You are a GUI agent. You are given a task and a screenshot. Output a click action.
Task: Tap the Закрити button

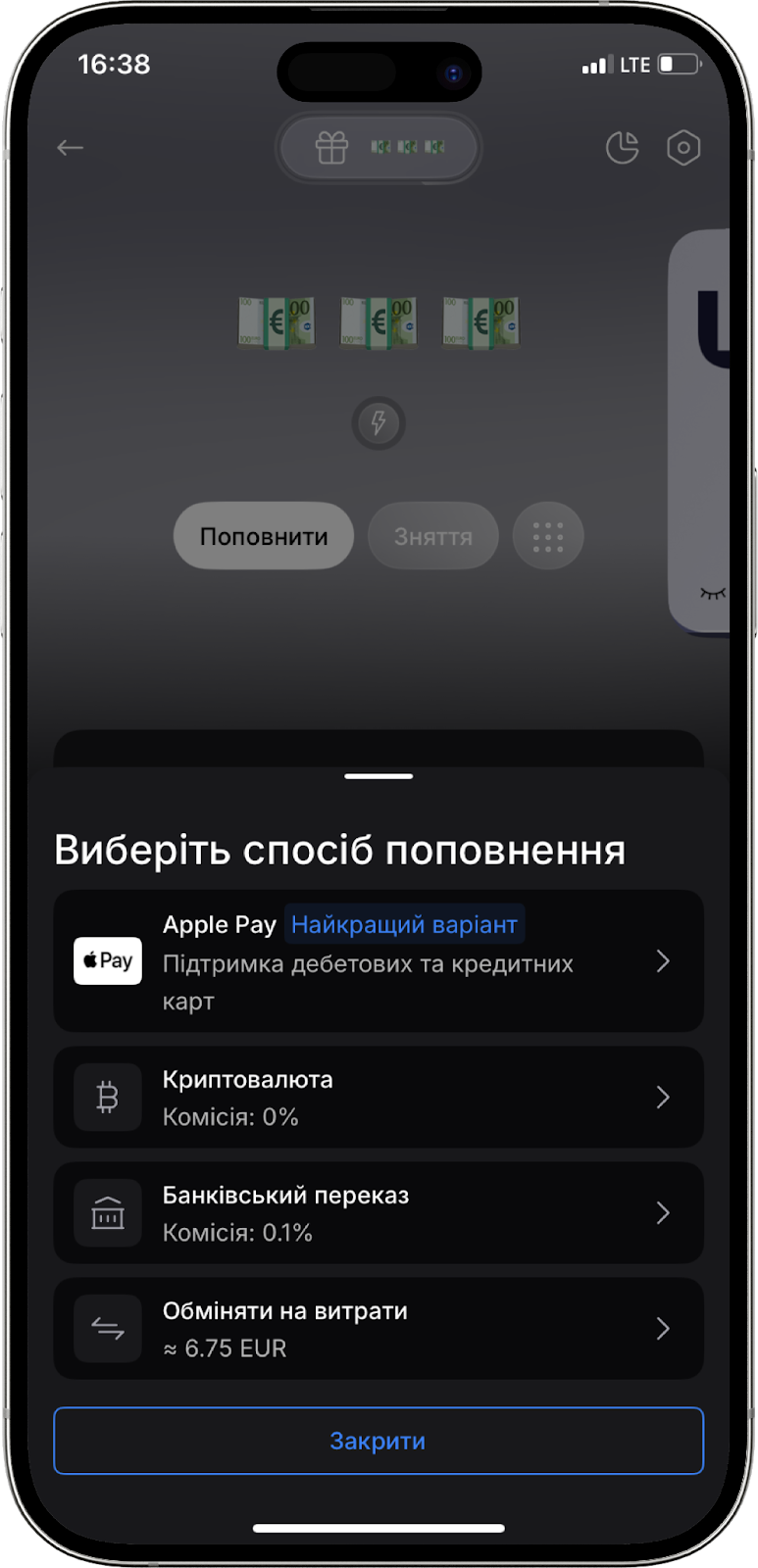point(378,1441)
